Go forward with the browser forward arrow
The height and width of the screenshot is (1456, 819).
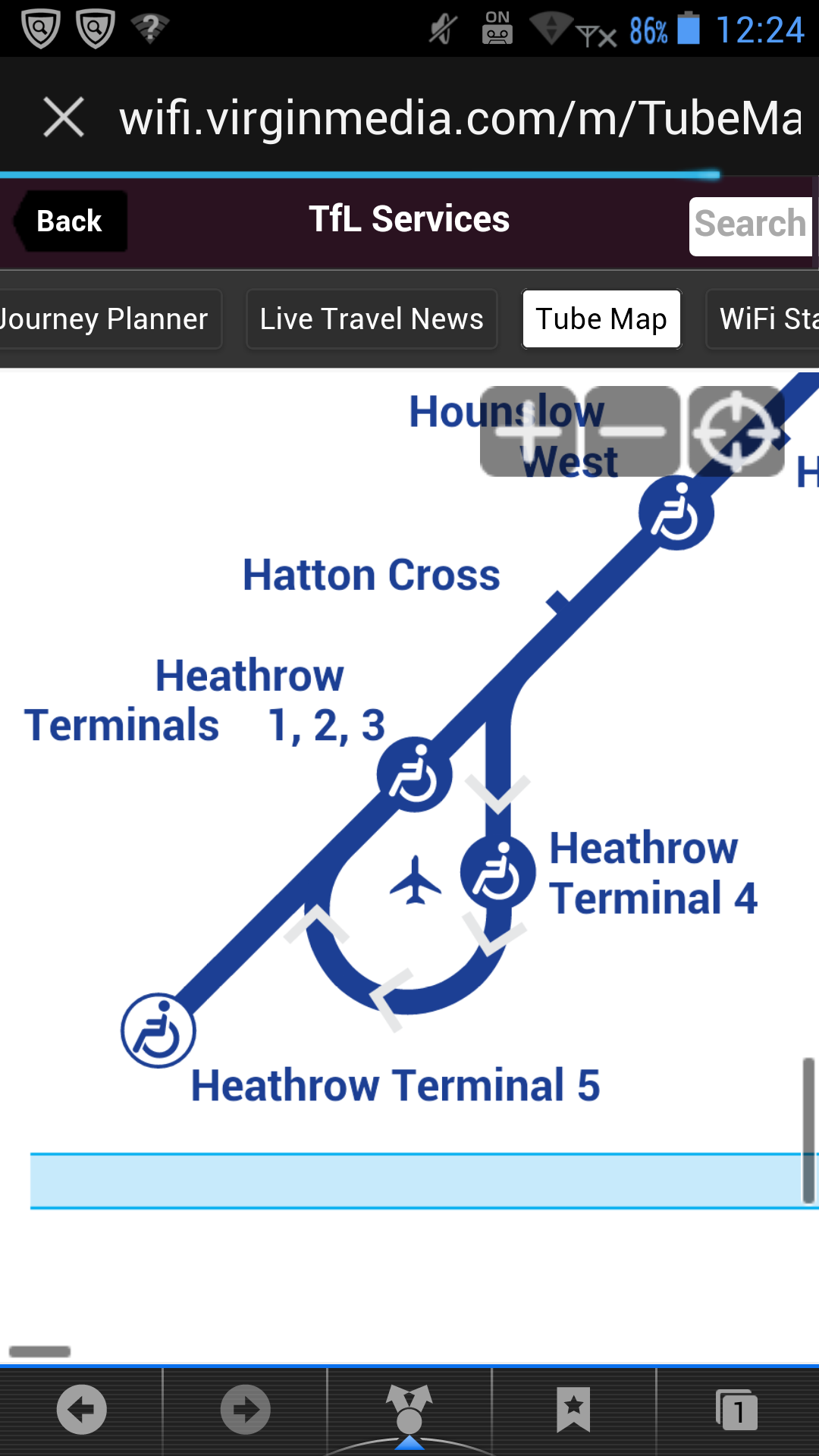[245, 1410]
